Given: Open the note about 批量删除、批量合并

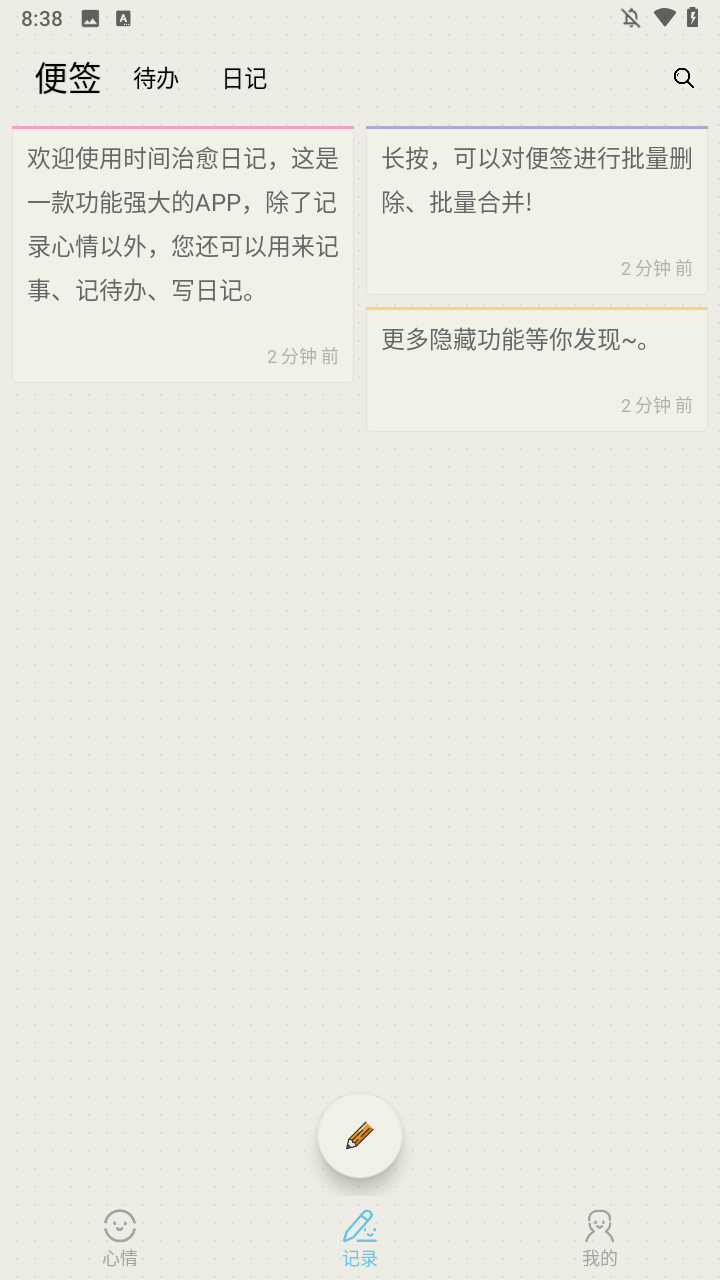Looking at the screenshot, I should click(537, 211).
